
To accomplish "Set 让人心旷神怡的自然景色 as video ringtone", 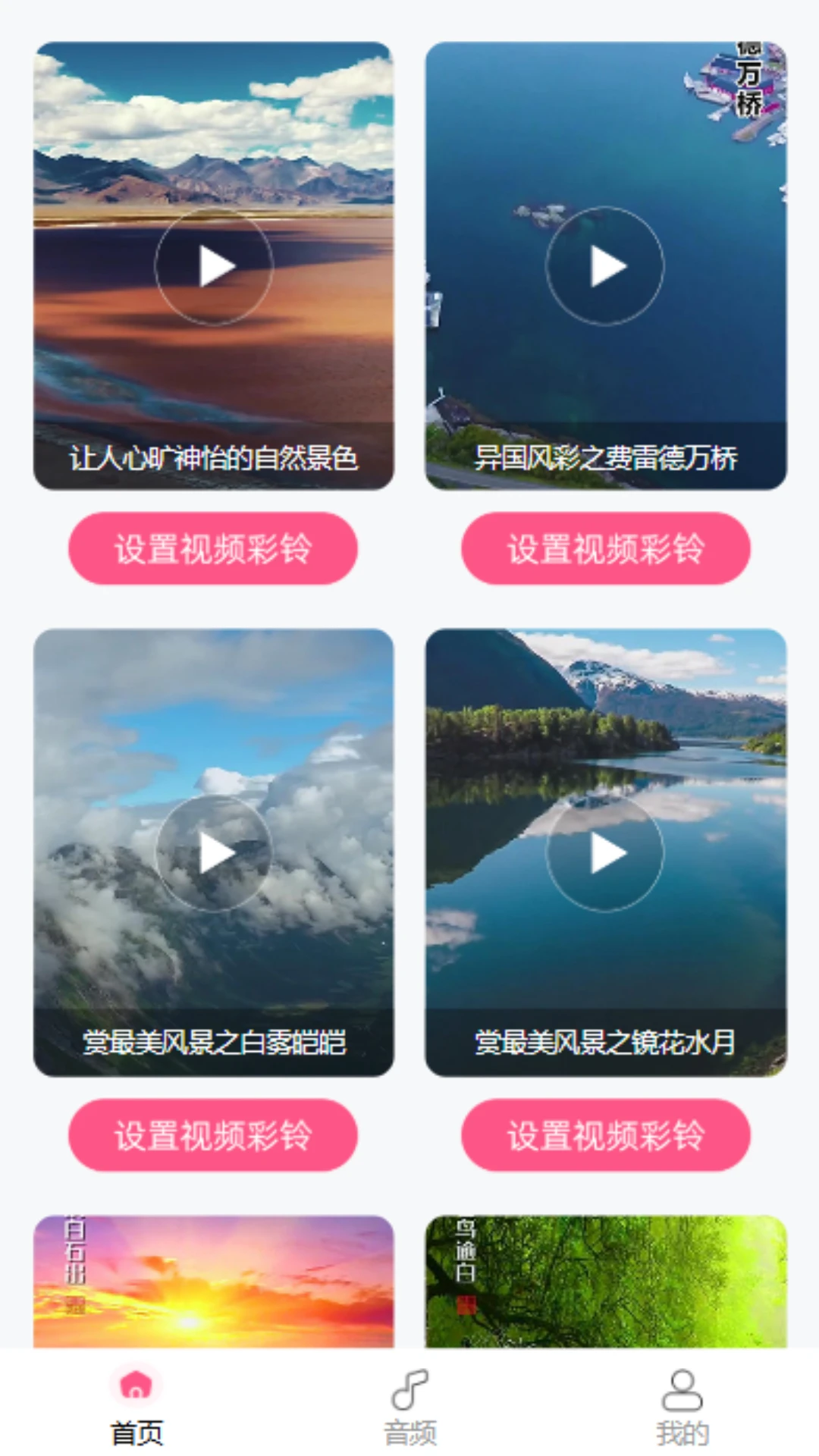I will tap(213, 548).
